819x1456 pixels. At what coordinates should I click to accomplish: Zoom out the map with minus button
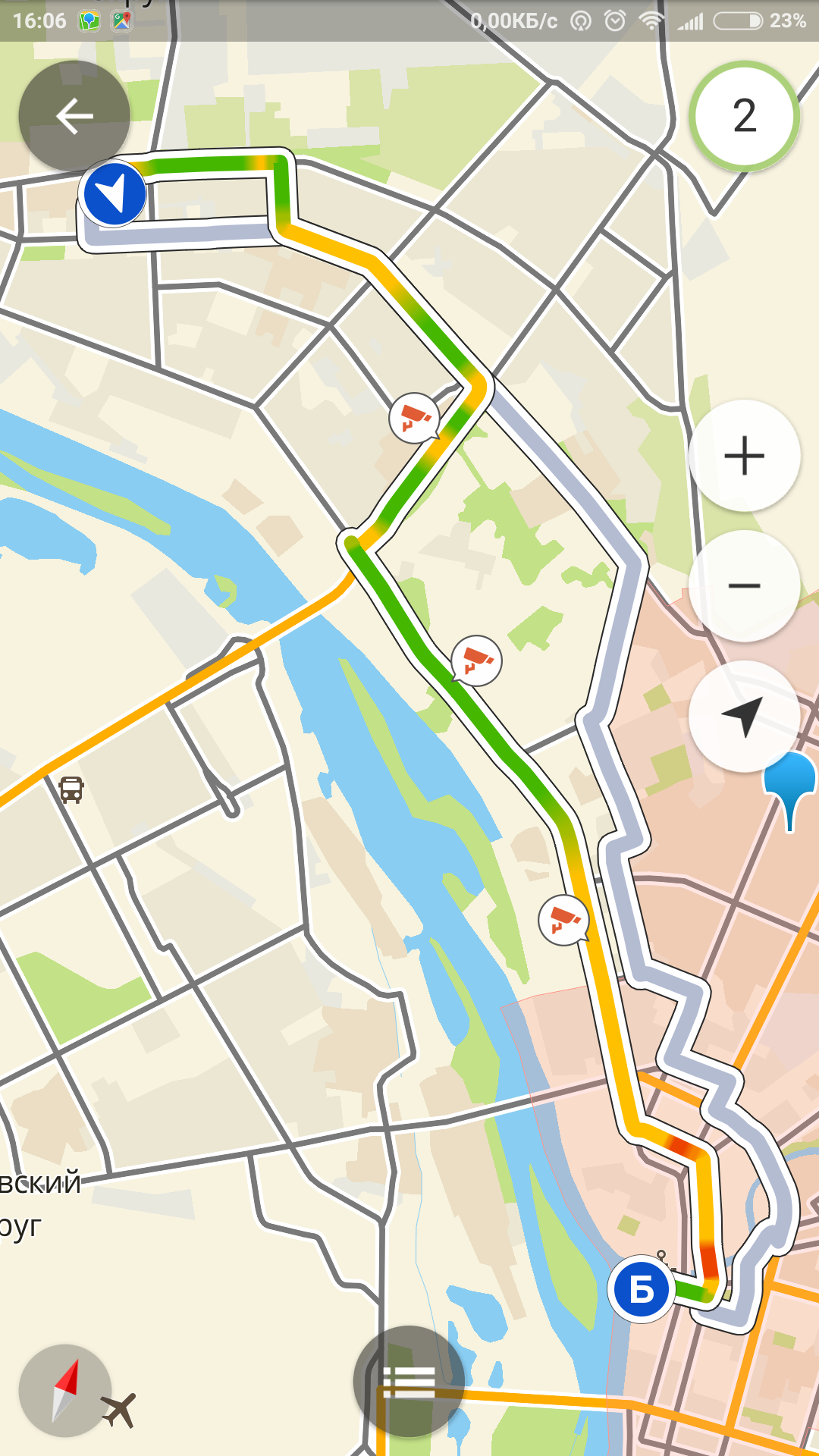[x=744, y=586]
